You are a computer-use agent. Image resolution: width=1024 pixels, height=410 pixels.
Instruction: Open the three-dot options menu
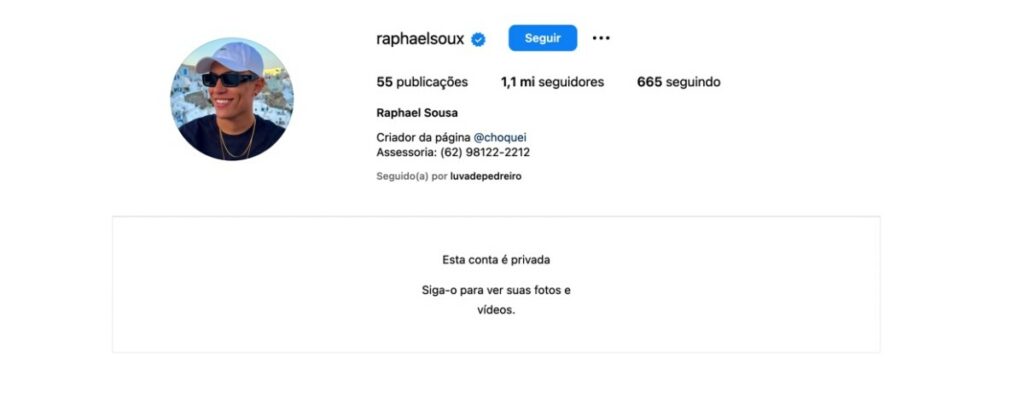point(600,38)
